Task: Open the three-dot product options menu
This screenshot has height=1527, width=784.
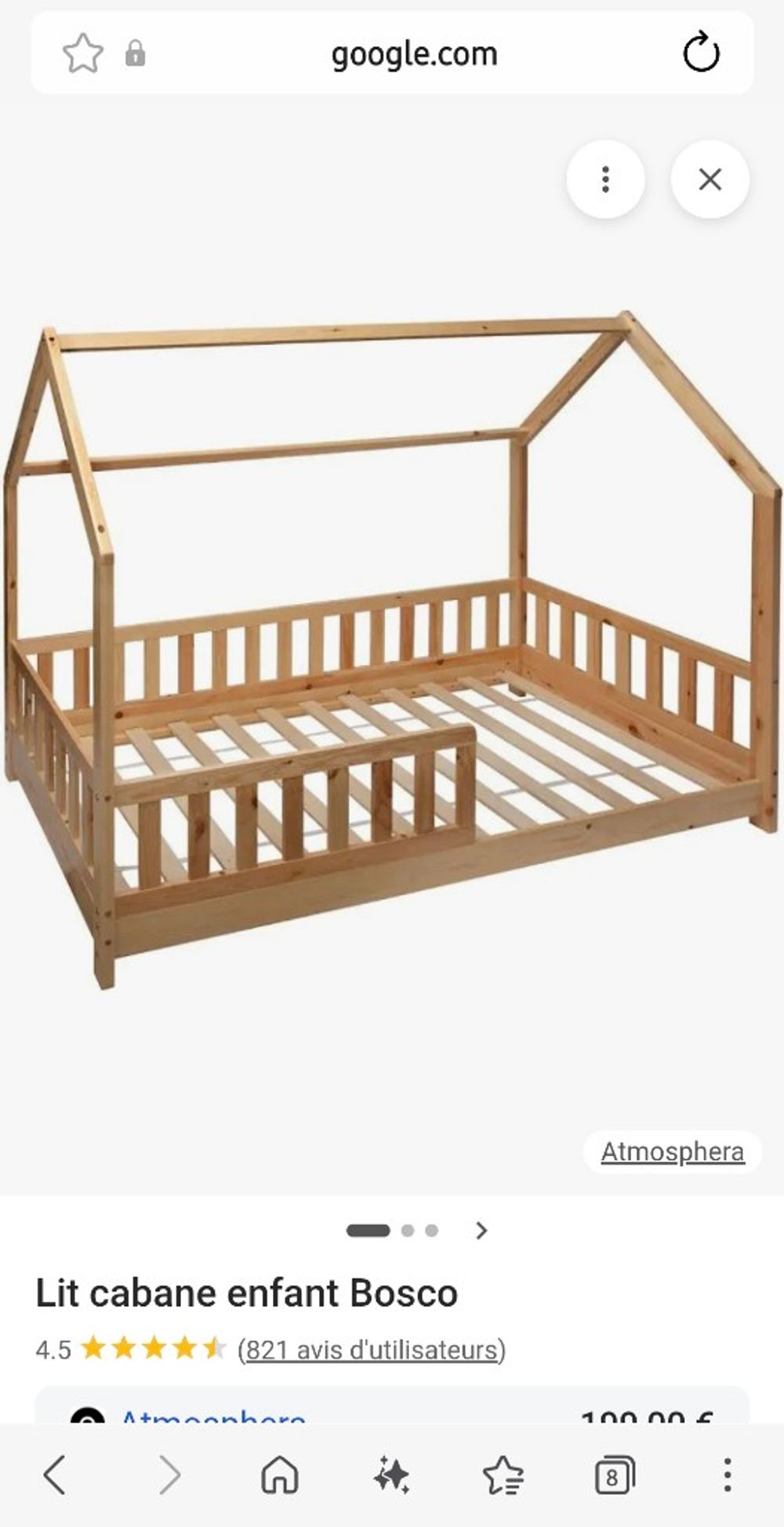Action: tap(605, 180)
